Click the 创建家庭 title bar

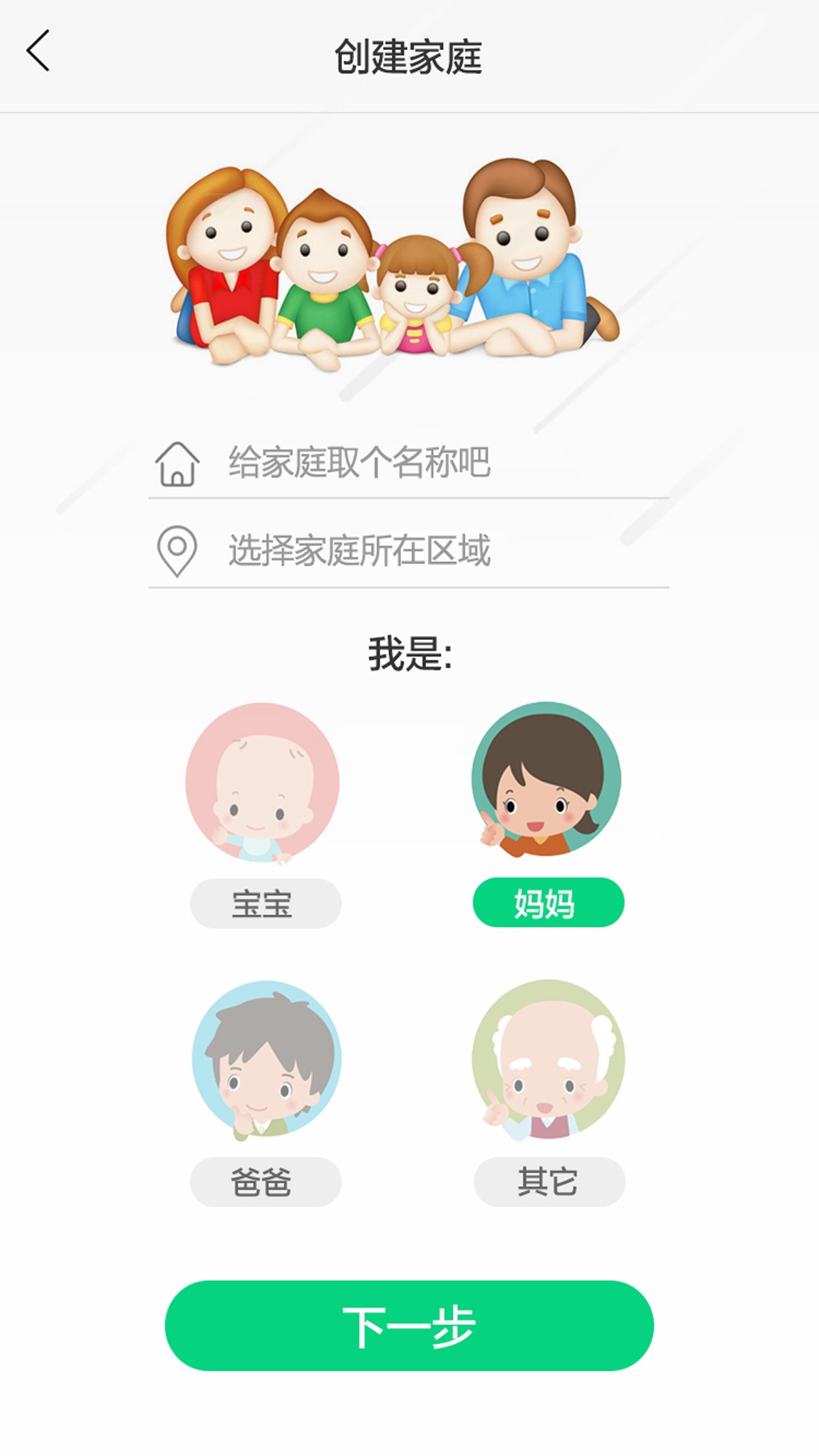tap(409, 57)
